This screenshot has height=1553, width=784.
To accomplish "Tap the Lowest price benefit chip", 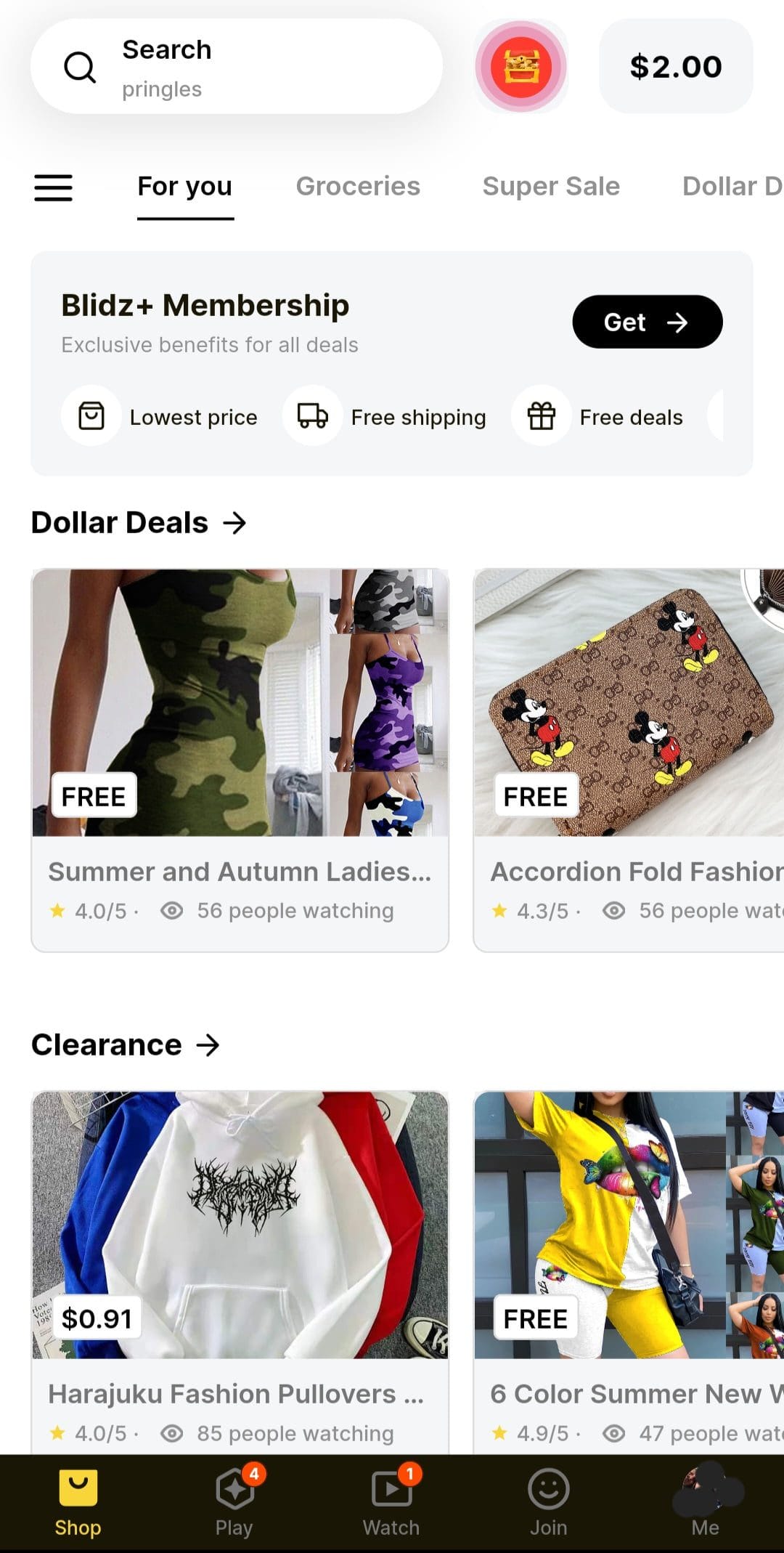I will (x=160, y=417).
